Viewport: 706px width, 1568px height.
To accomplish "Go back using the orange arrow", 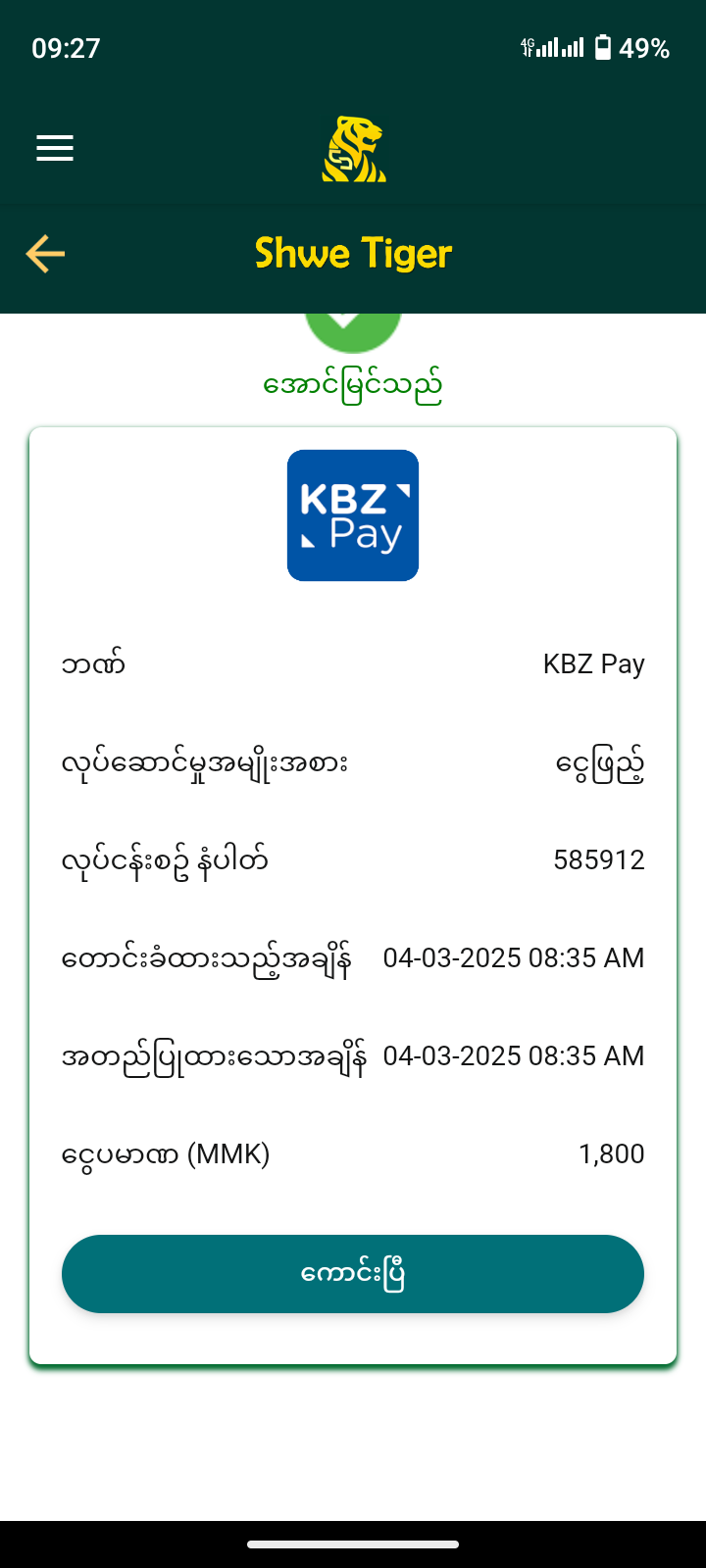I will coord(45,254).
